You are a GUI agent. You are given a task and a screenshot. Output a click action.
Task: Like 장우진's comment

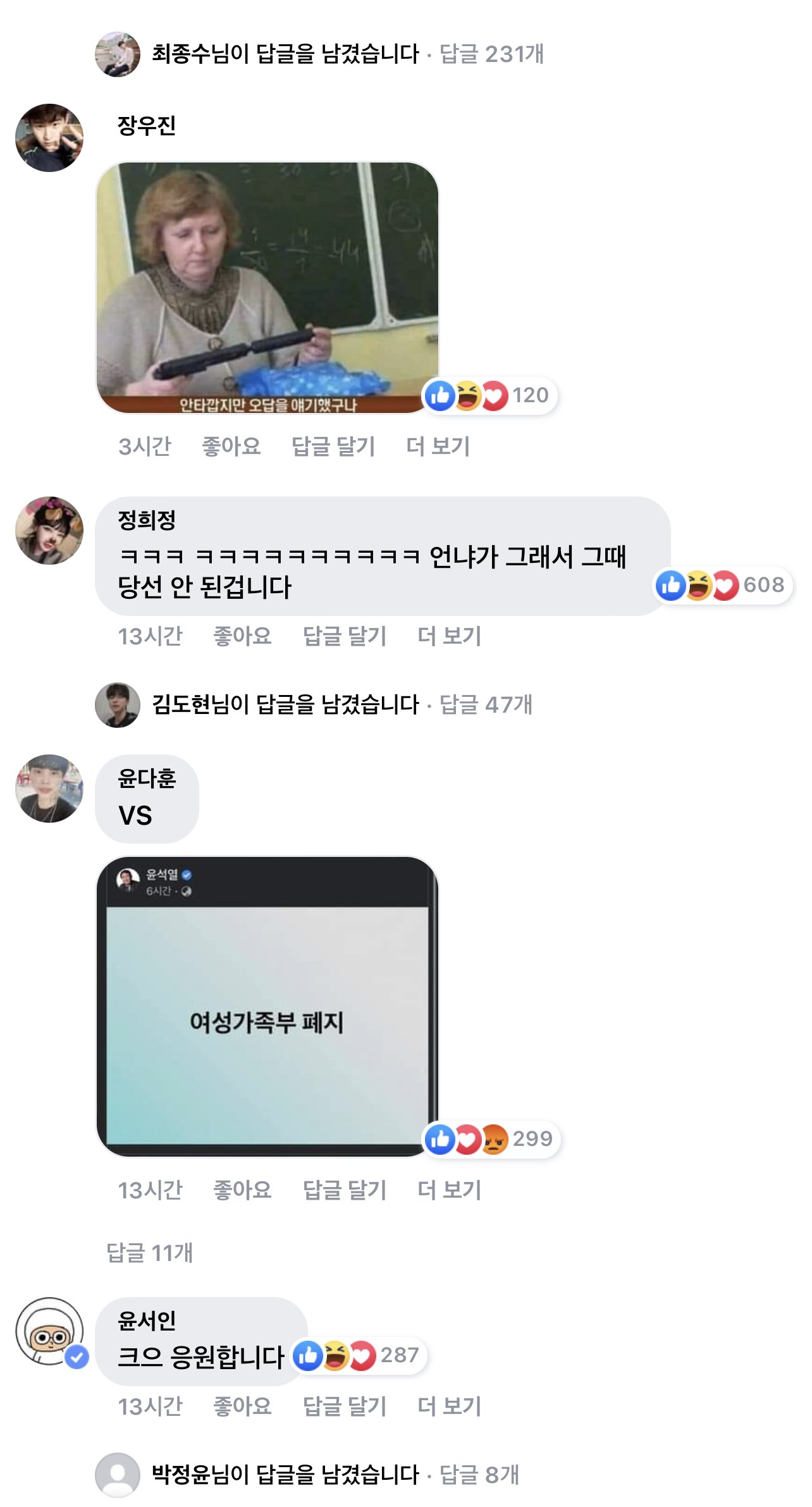click(x=231, y=446)
